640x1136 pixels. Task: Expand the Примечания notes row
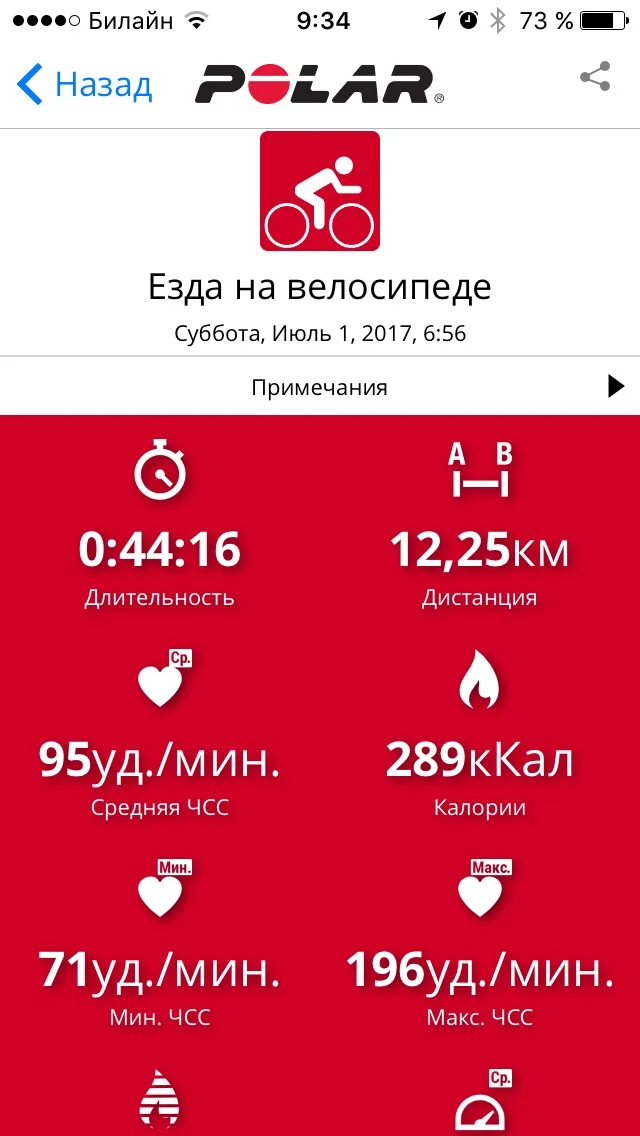point(320,387)
